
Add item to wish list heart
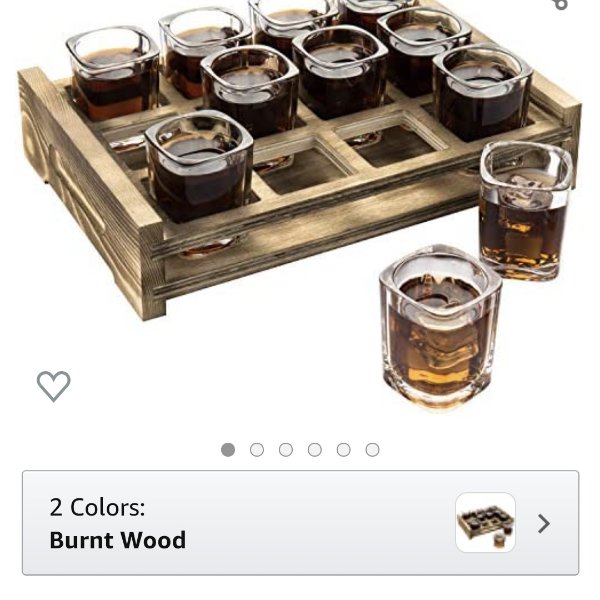pyautogui.click(x=54, y=385)
